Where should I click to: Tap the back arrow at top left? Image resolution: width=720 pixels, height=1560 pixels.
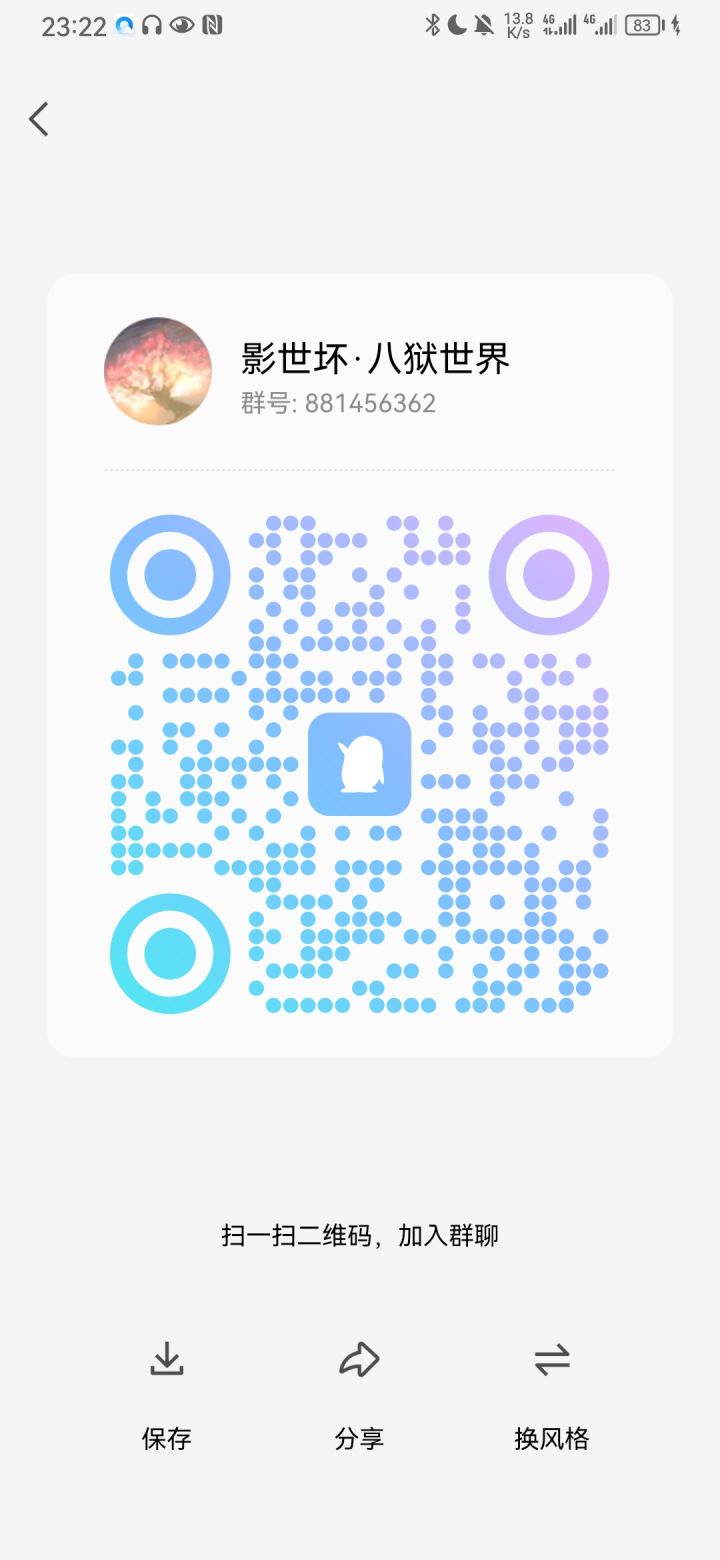pos(38,118)
